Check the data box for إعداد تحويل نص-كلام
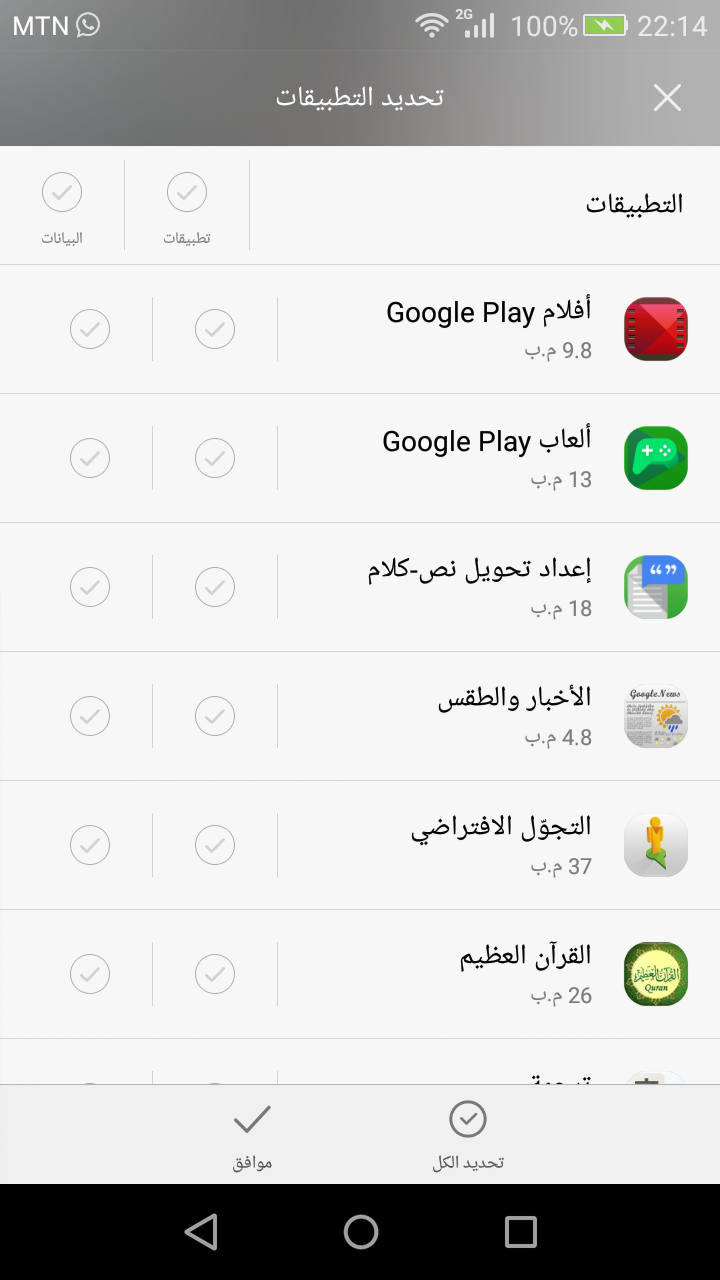 (90, 587)
